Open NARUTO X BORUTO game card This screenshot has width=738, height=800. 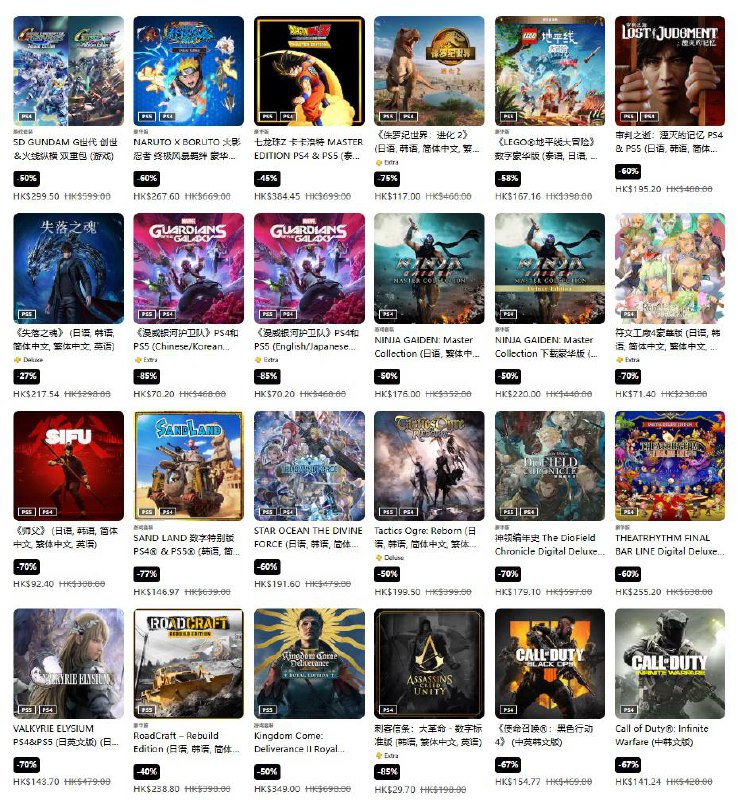coord(189,70)
